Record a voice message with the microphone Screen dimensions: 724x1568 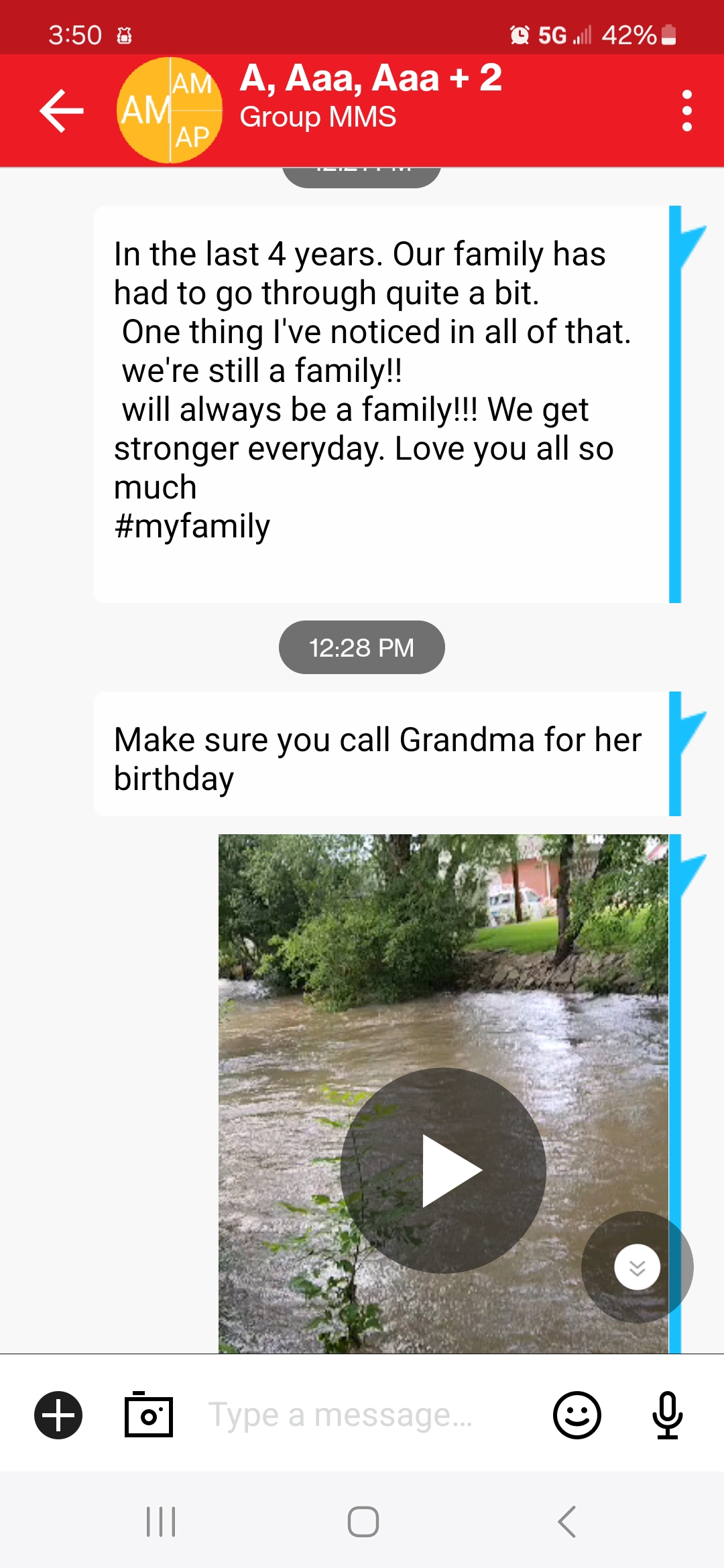point(668,1415)
